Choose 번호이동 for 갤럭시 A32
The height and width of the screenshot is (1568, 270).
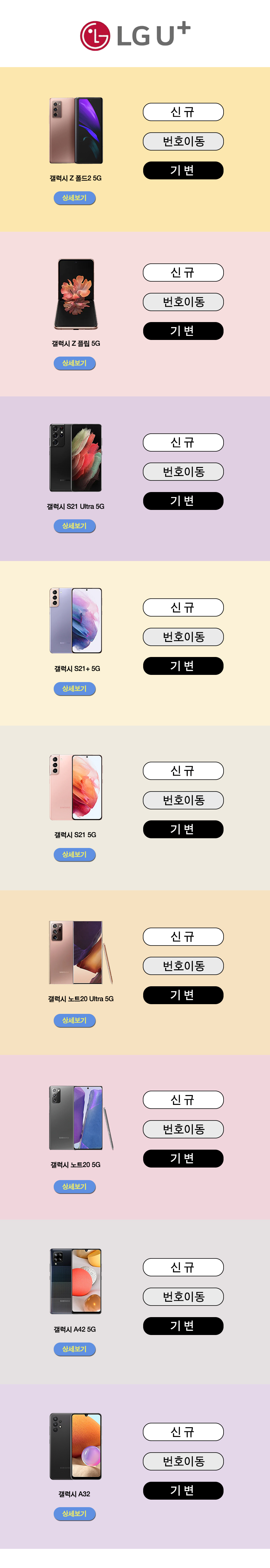coord(183,1461)
